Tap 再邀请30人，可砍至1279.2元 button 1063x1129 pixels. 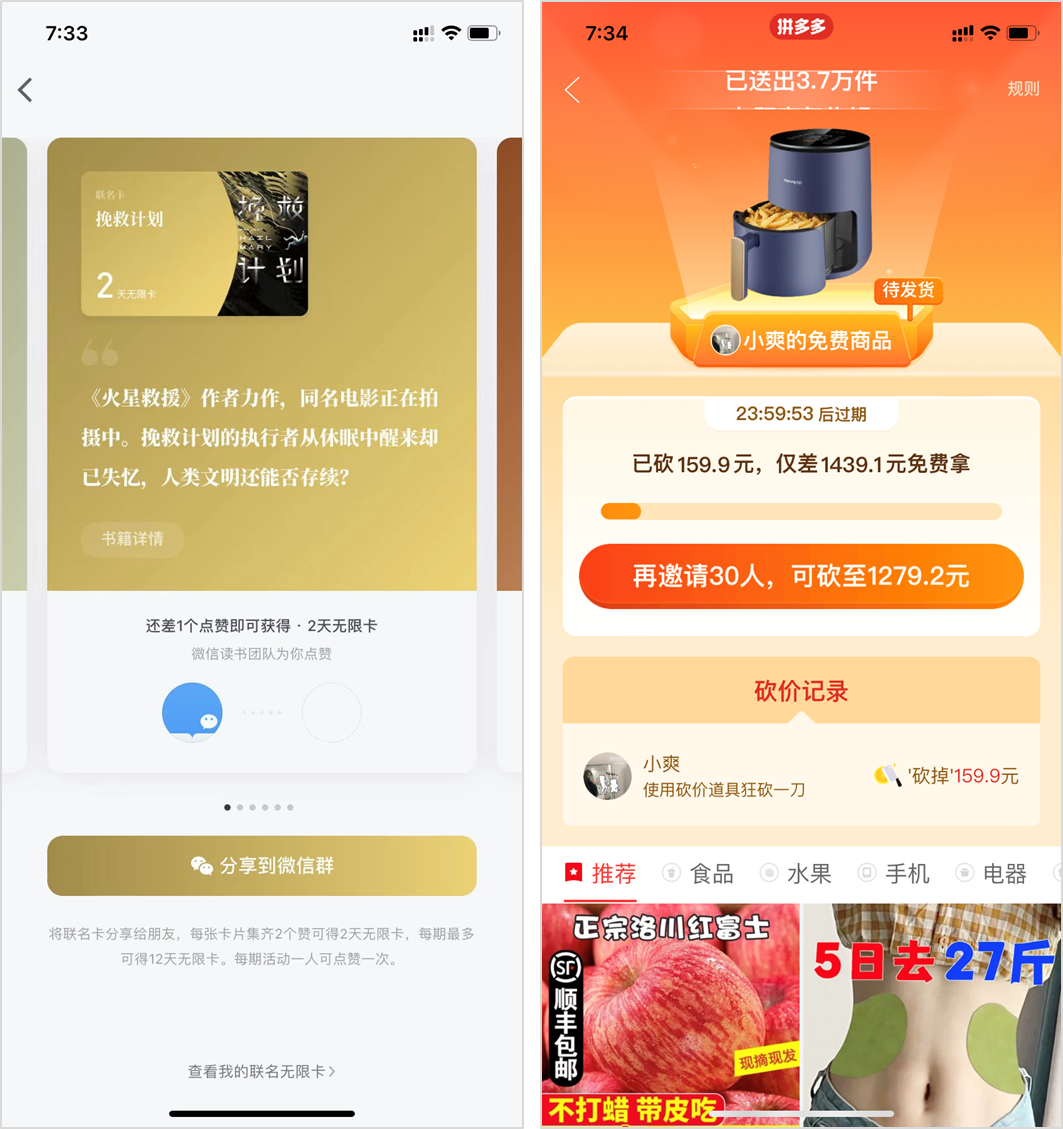click(801, 576)
